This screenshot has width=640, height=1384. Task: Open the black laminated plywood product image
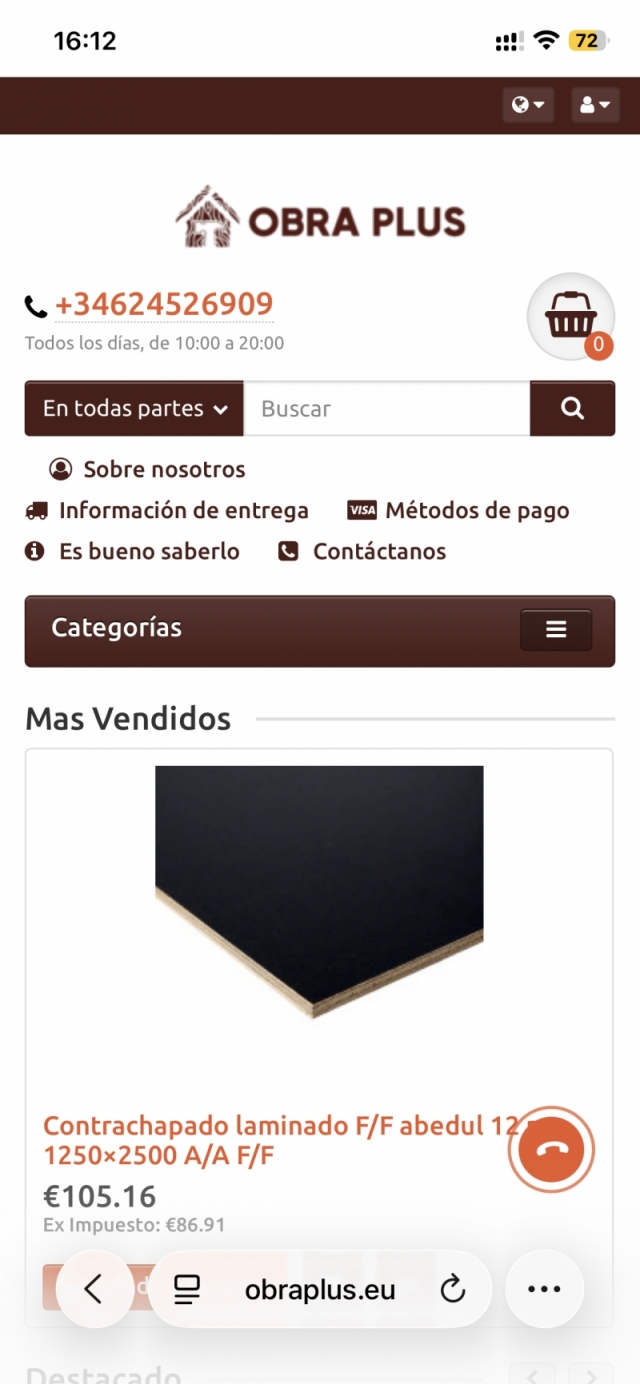pos(319,890)
